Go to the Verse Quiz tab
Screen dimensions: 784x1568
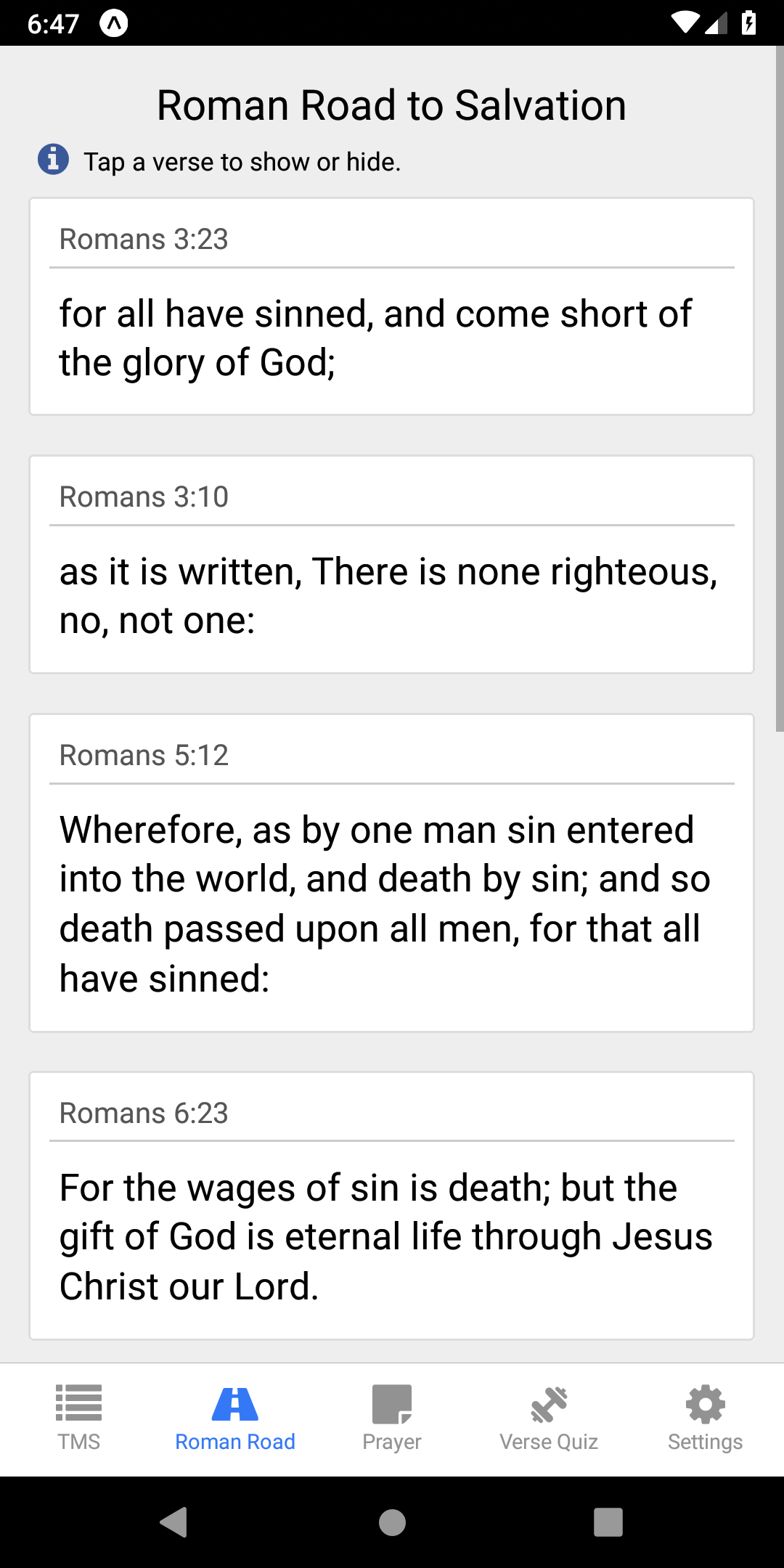pyautogui.click(x=549, y=1419)
